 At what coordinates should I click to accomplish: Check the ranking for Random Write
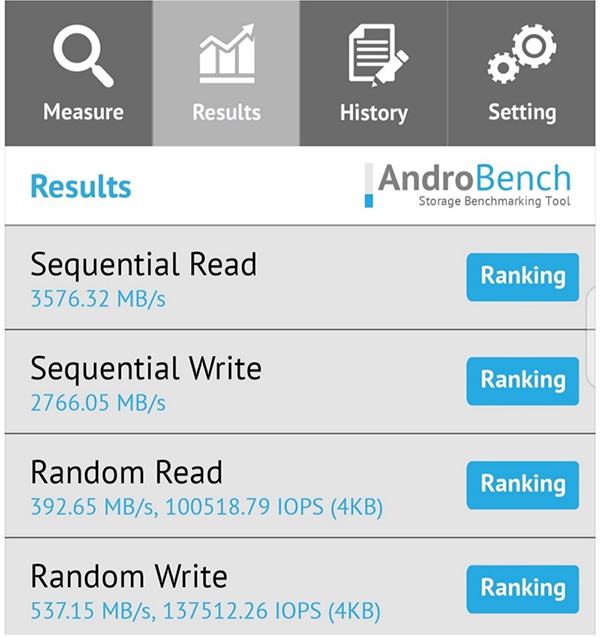522,588
